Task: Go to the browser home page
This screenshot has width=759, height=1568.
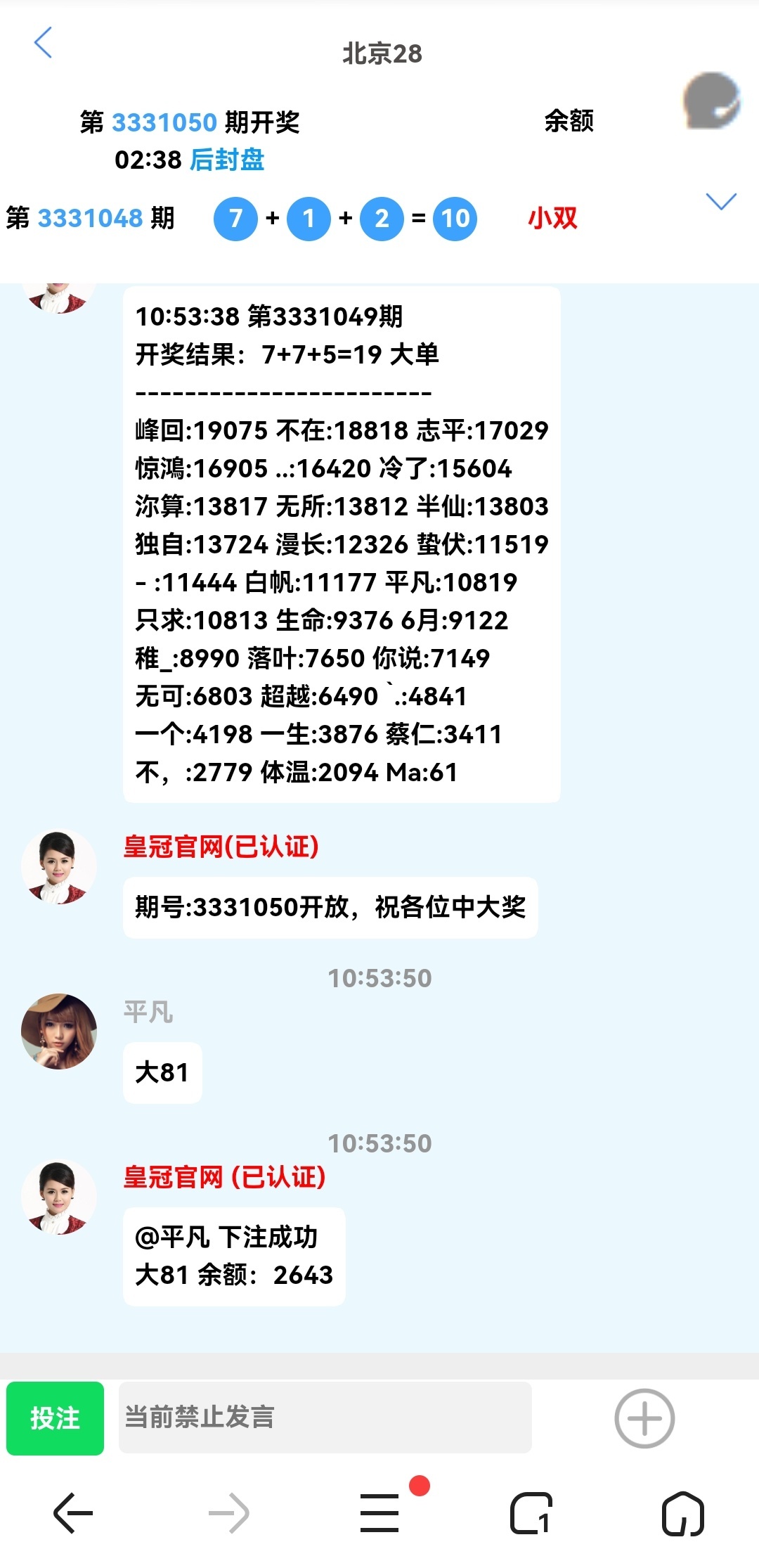Action: coord(683,1513)
